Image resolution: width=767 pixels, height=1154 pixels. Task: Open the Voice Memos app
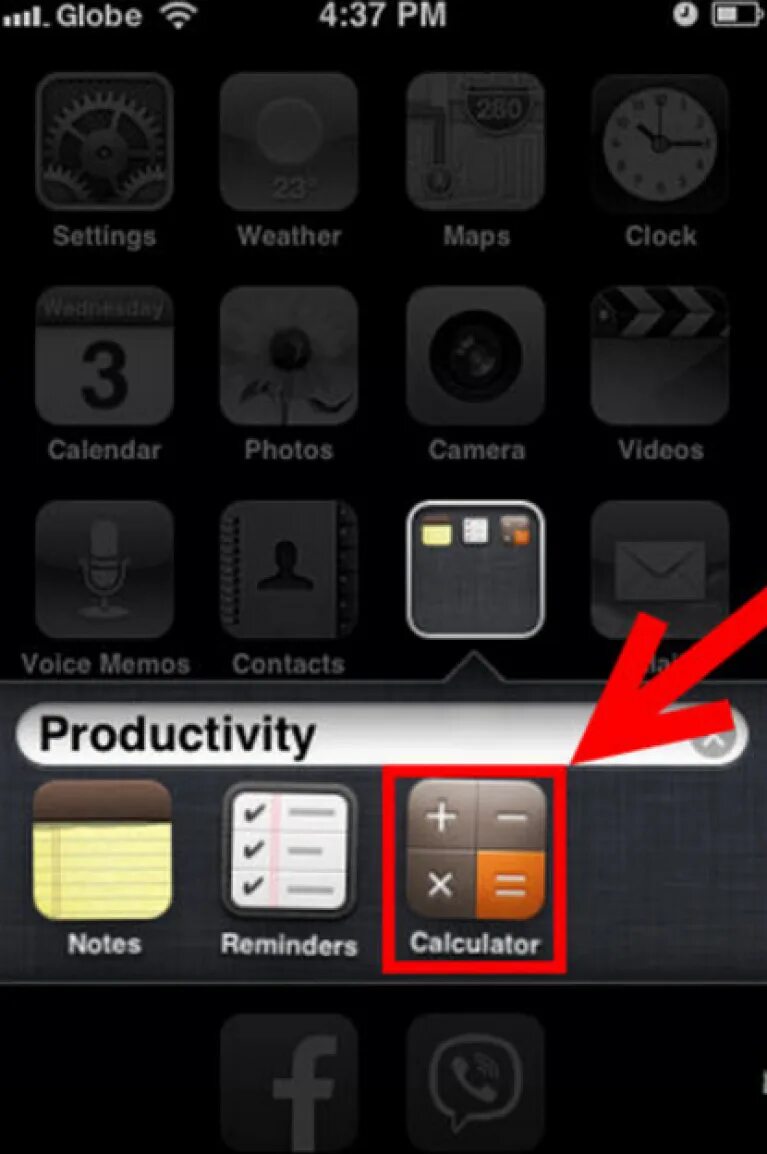click(x=104, y=570)
